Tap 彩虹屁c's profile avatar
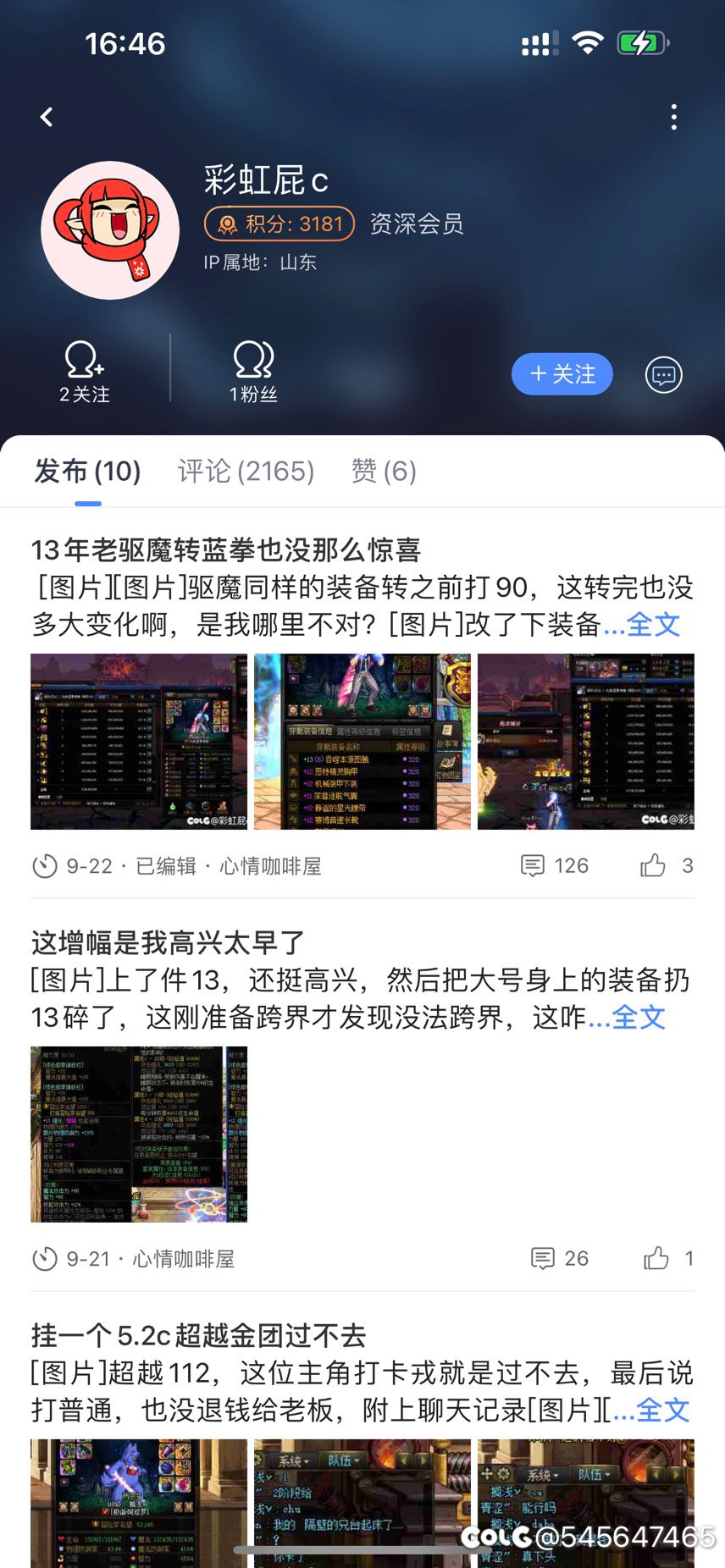725x1568 pixels. point(110,230)
